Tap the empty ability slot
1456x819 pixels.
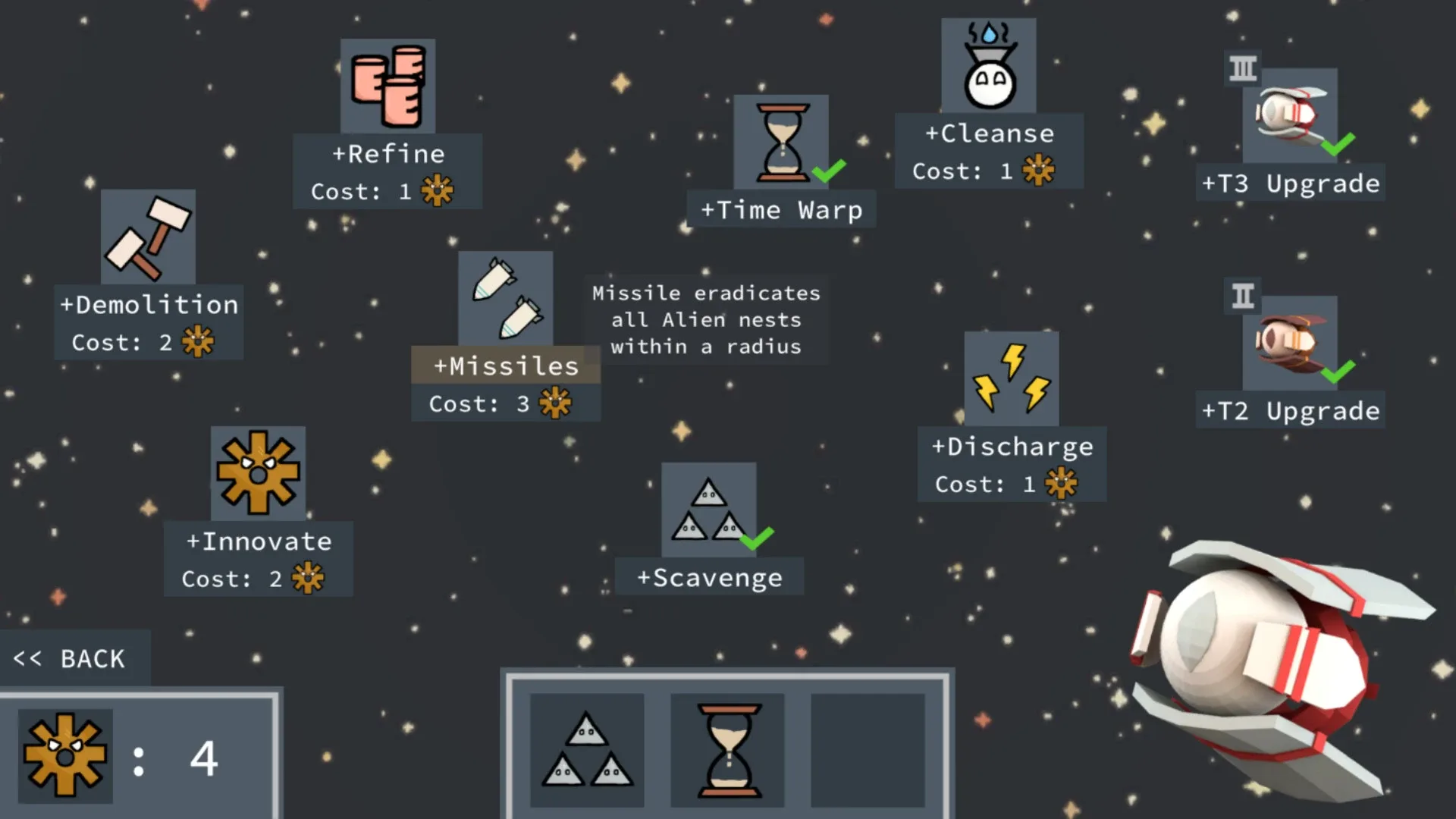pos(868,750)
